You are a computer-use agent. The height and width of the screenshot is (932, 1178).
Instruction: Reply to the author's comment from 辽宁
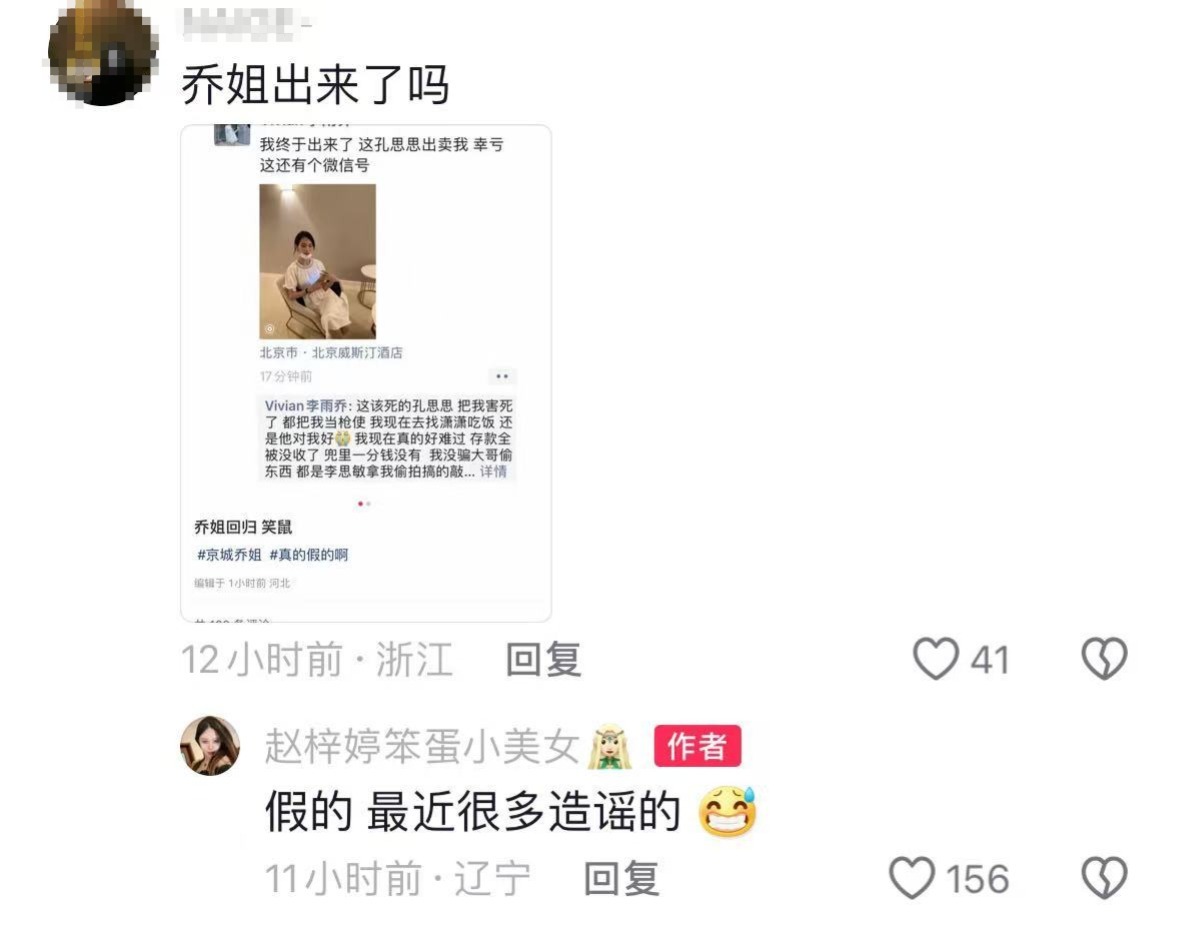pos(621,879)
